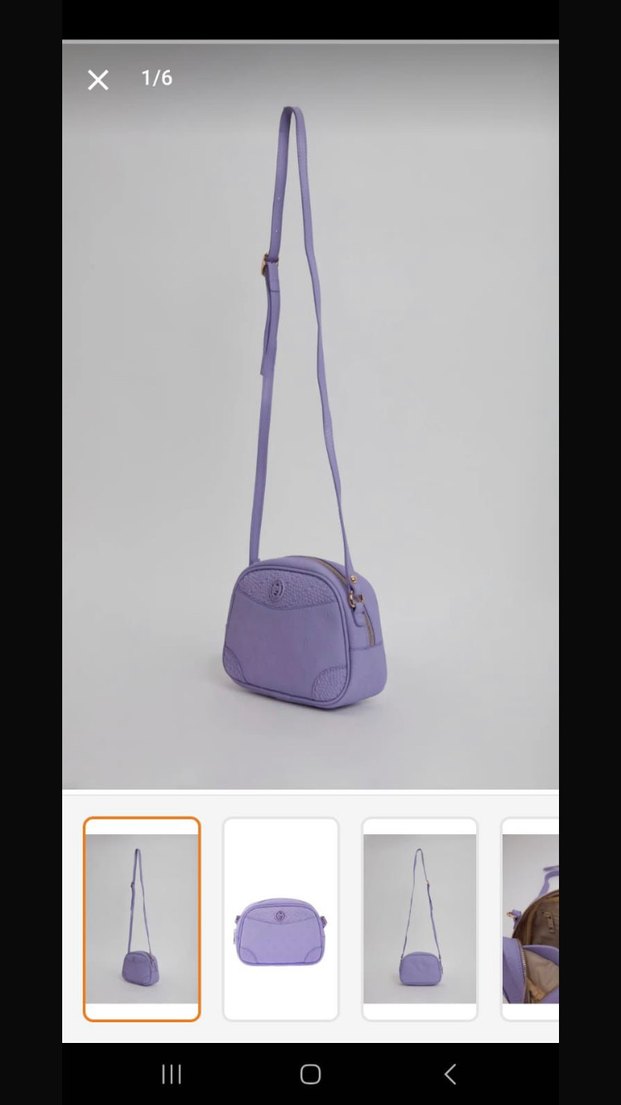Go back using system navigation button
Image resolution: width=621 pixels, height=1105 pixels.
[x=450, y=1074]
